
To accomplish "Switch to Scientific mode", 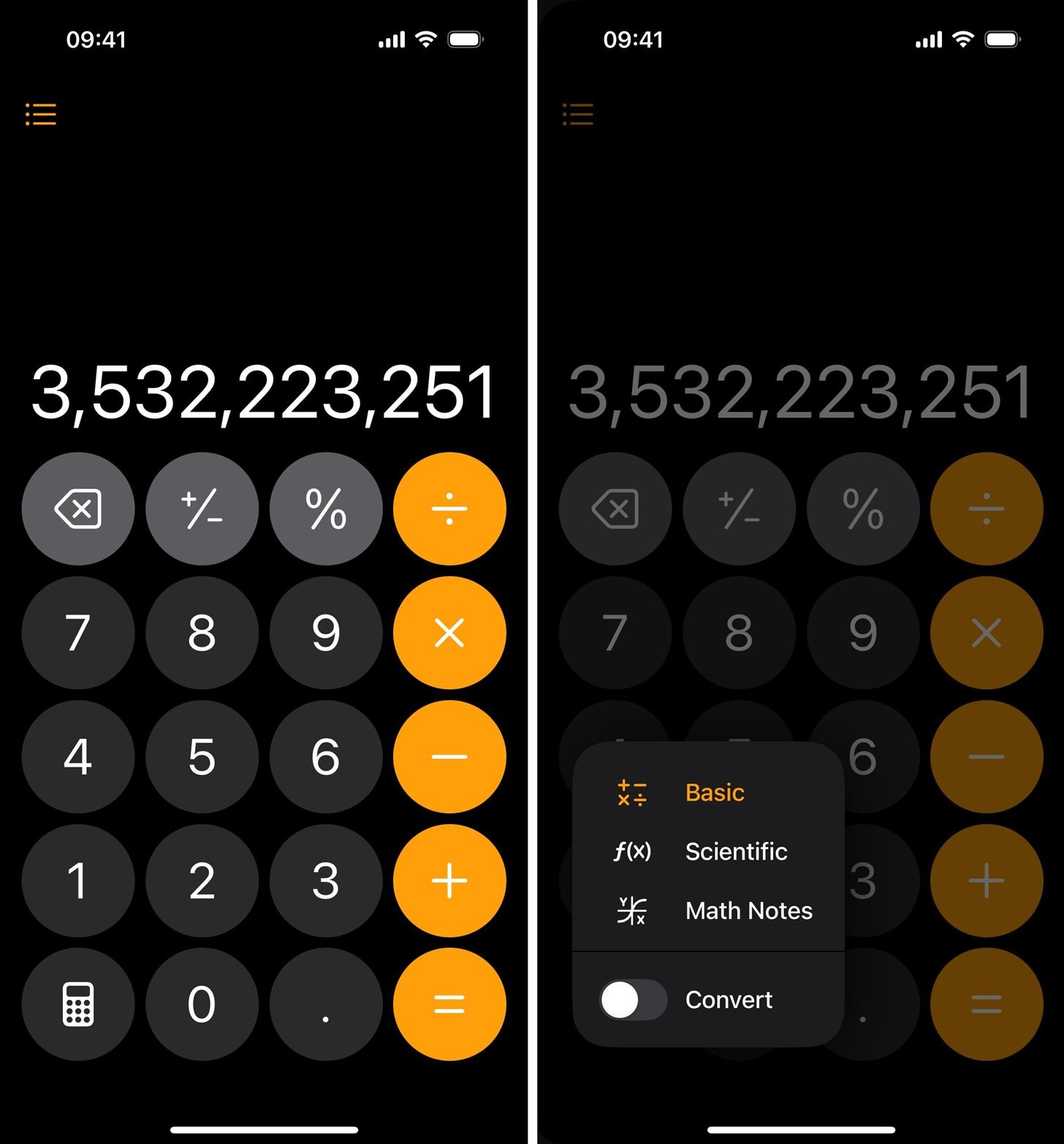I will (735, 852).
